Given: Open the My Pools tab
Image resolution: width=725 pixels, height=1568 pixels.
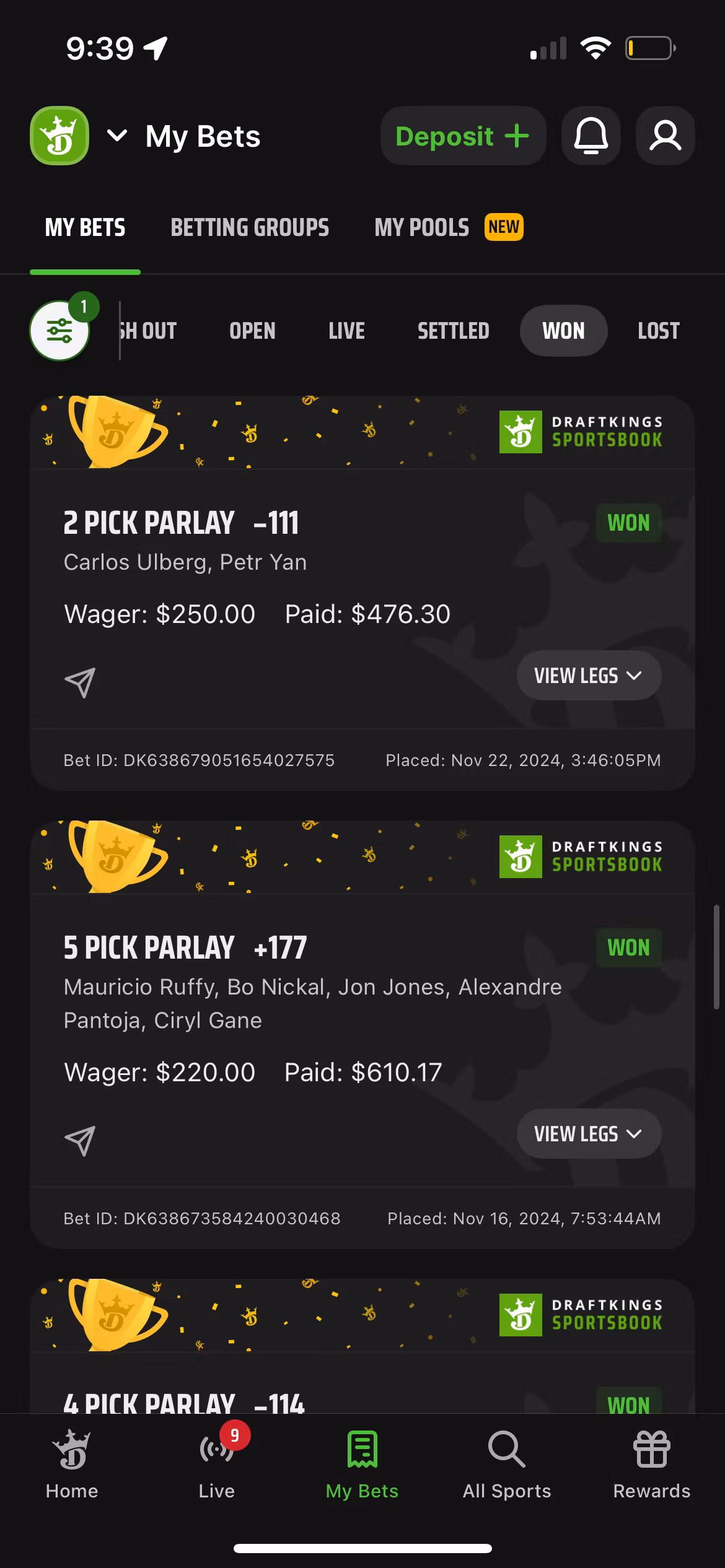Looking at the screenshot, I should (422, 227).
